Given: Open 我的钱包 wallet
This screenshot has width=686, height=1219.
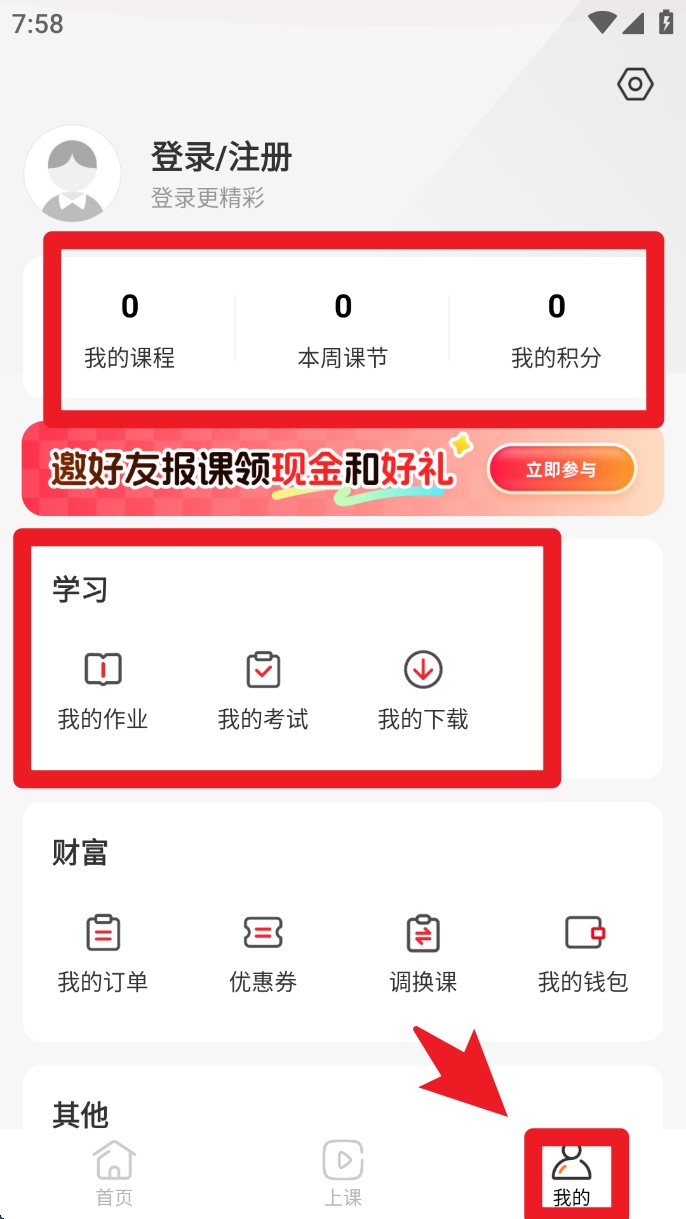Looking at the screenshot, I should point(583,954).
